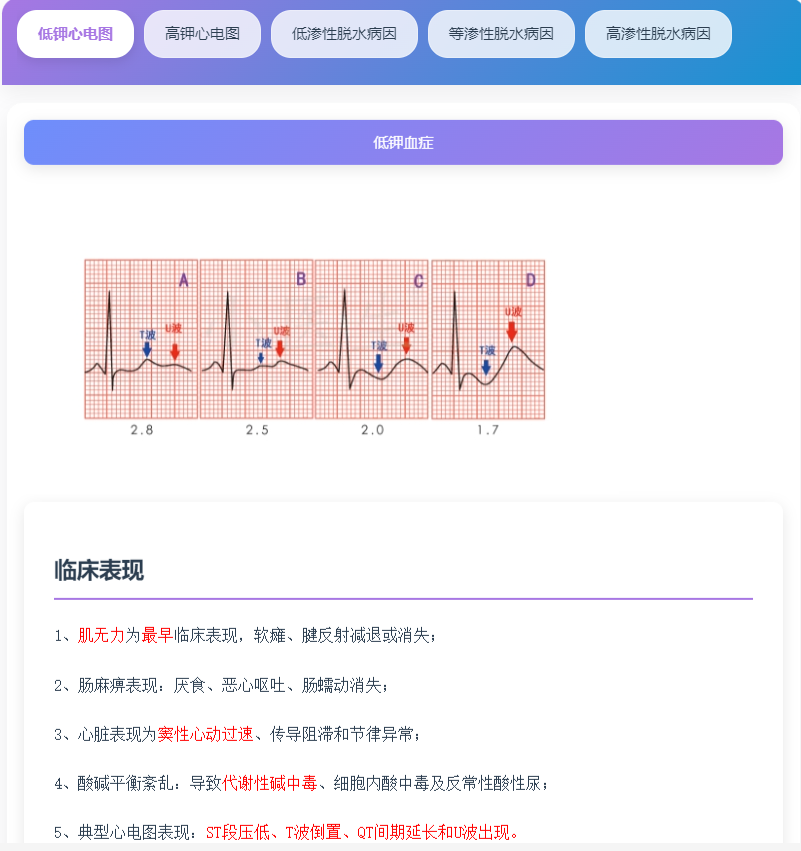Switch to the 高钾心电图 tab
The image size is (801, 851).
[x=202, y=34]
